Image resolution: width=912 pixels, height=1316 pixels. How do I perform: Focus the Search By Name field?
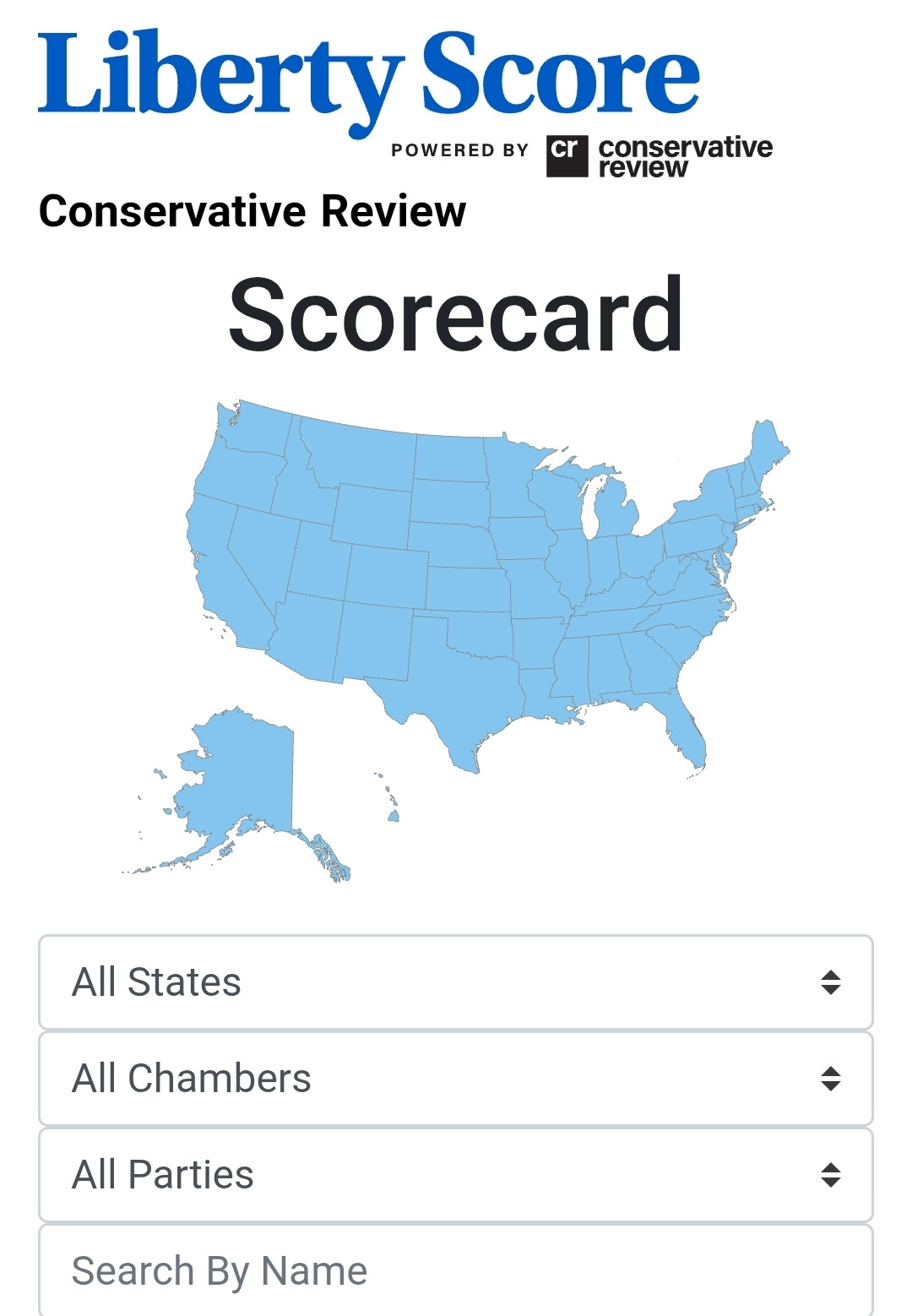[x=455, y=1271]
